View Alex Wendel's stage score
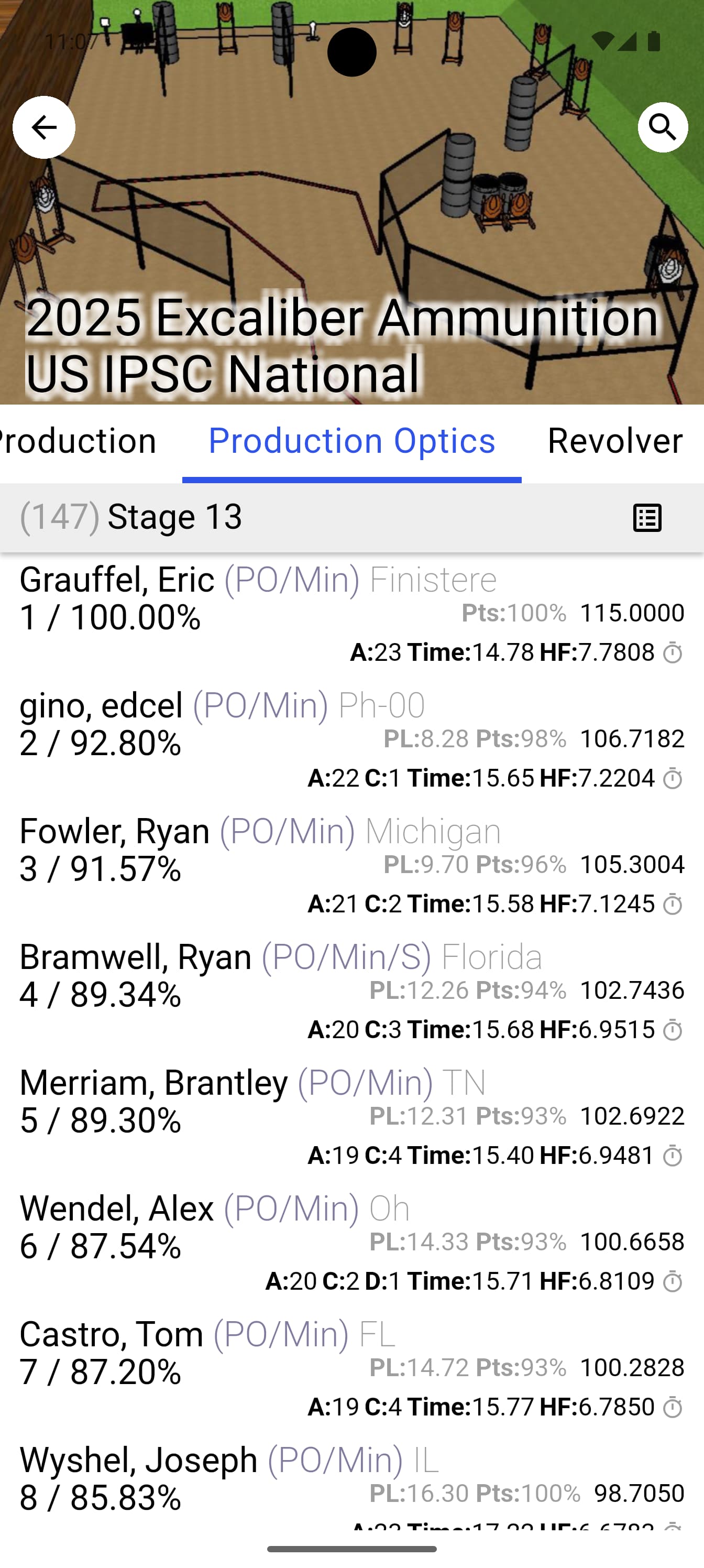Image resolution: width=704 pixels, height=1568 pixels. (351, 1245)
